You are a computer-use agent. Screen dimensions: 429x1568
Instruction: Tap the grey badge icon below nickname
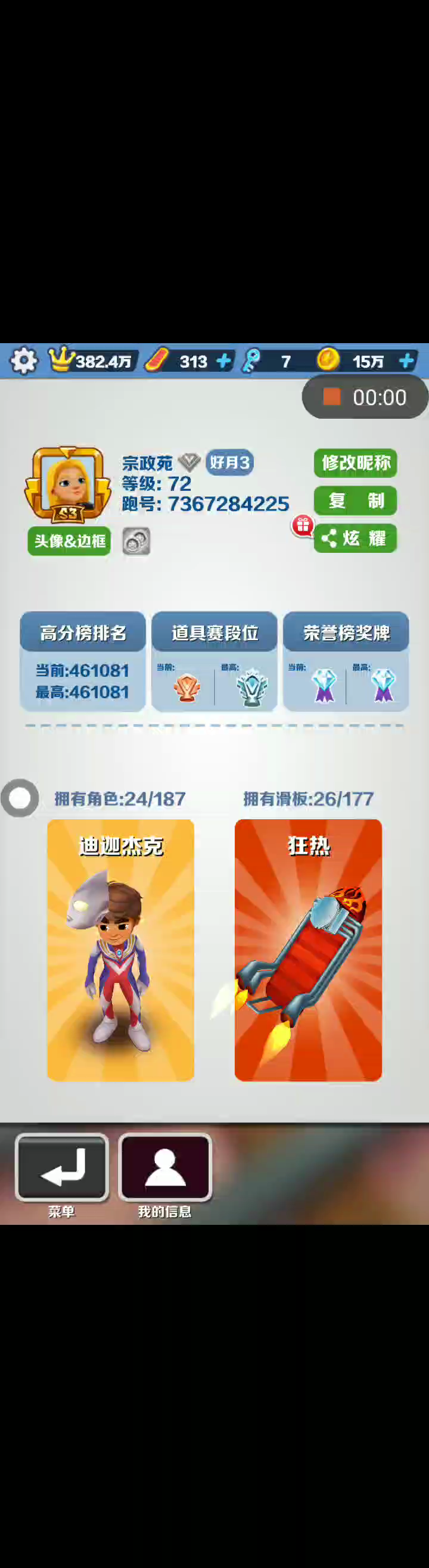(136, 541)
